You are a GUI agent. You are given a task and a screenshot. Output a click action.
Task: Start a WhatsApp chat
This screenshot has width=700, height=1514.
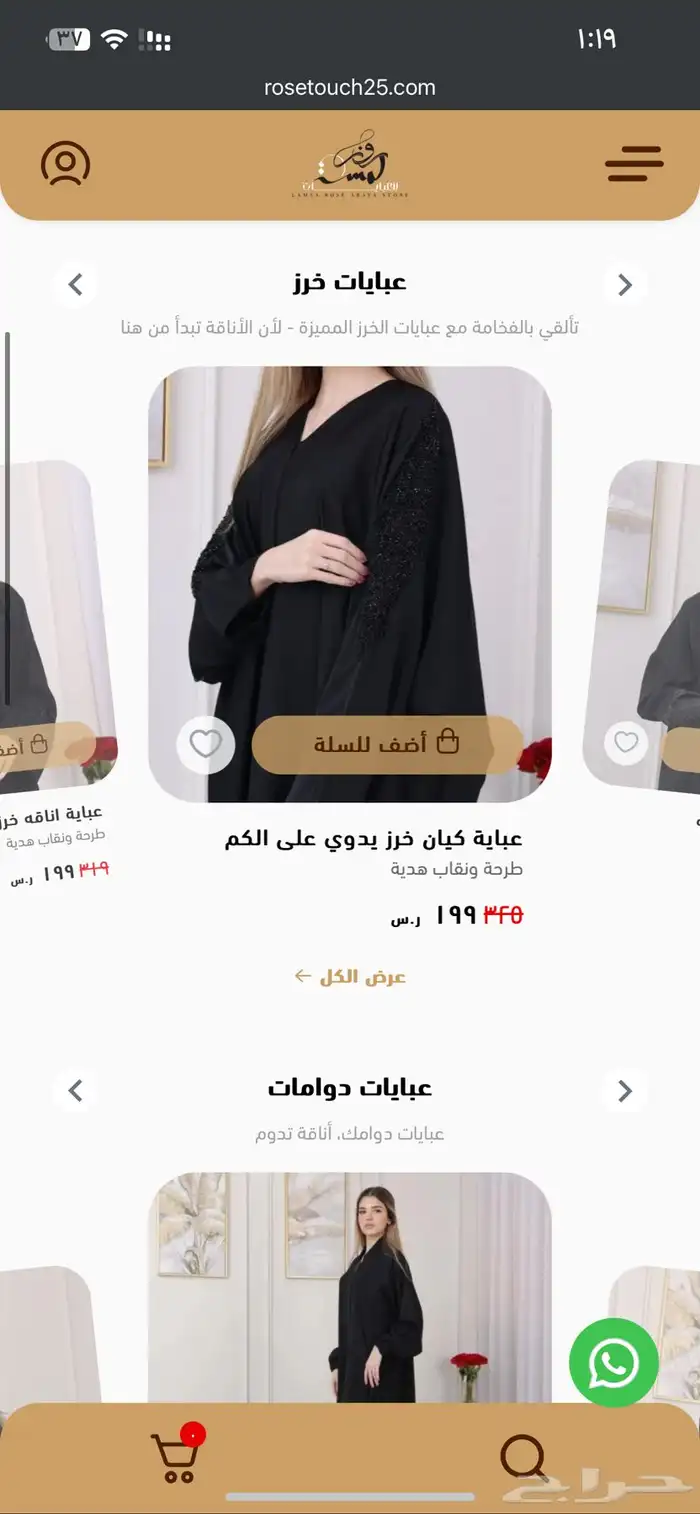pos(613,1363)
